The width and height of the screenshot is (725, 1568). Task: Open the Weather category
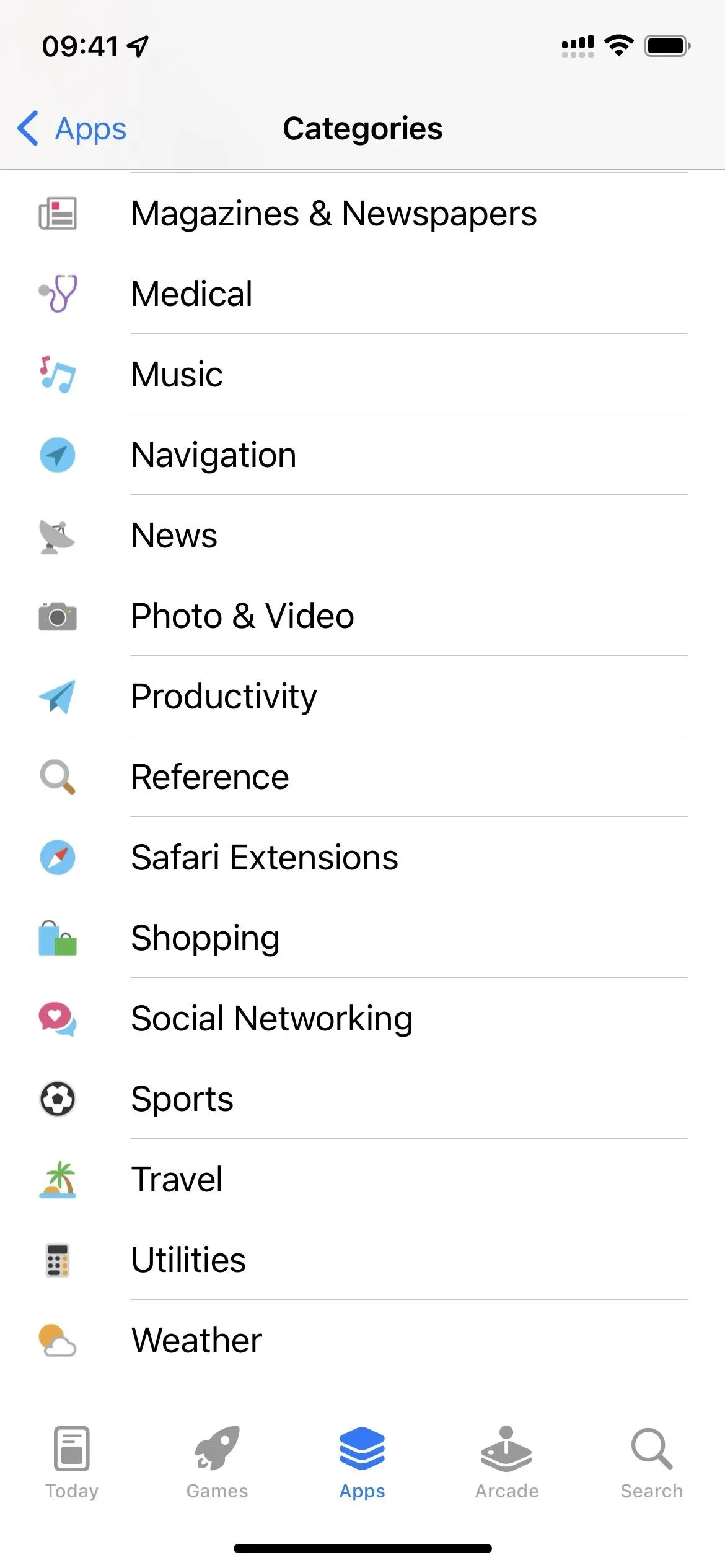[x=362, y=1340]
